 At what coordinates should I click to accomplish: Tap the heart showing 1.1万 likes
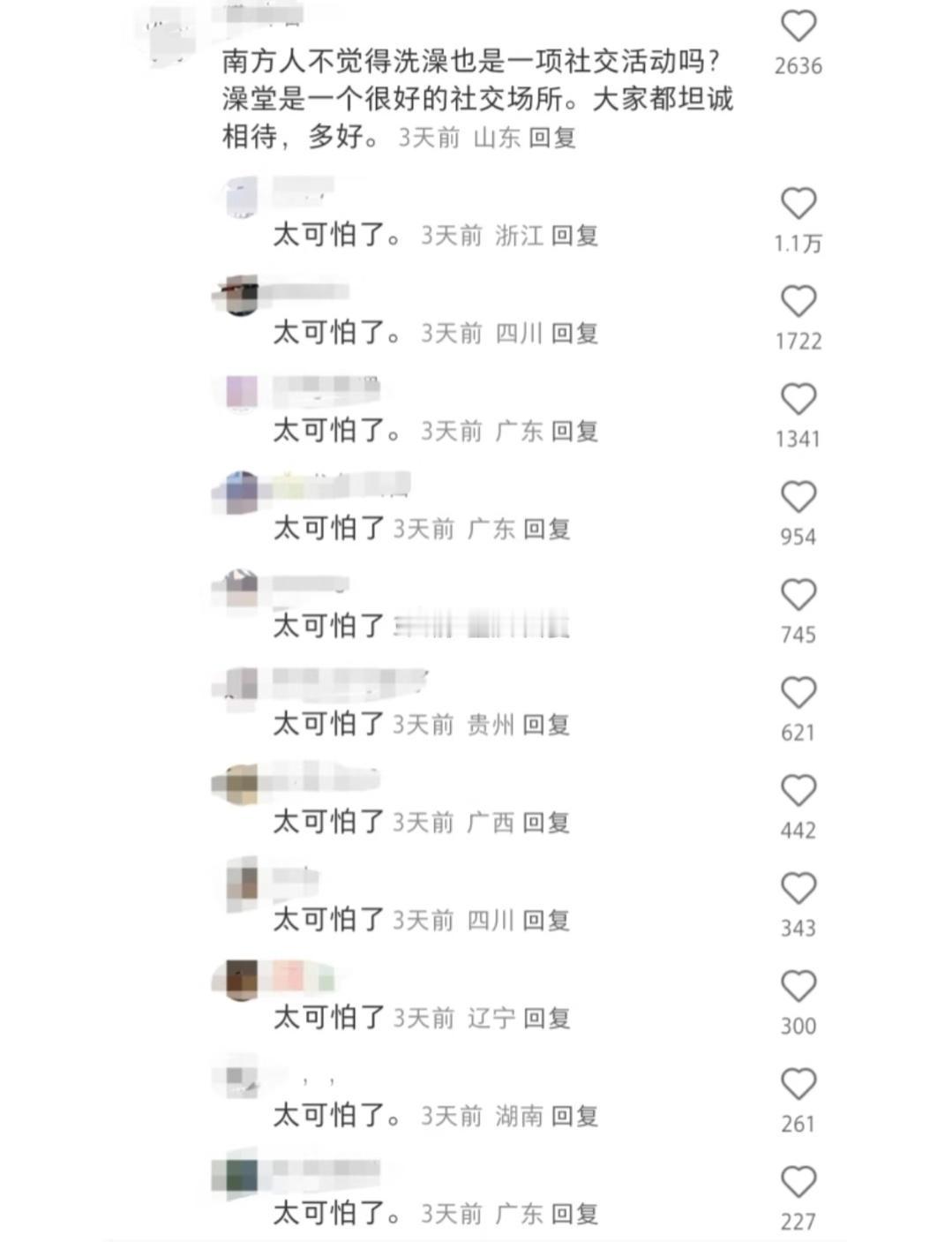coord(798,205)
